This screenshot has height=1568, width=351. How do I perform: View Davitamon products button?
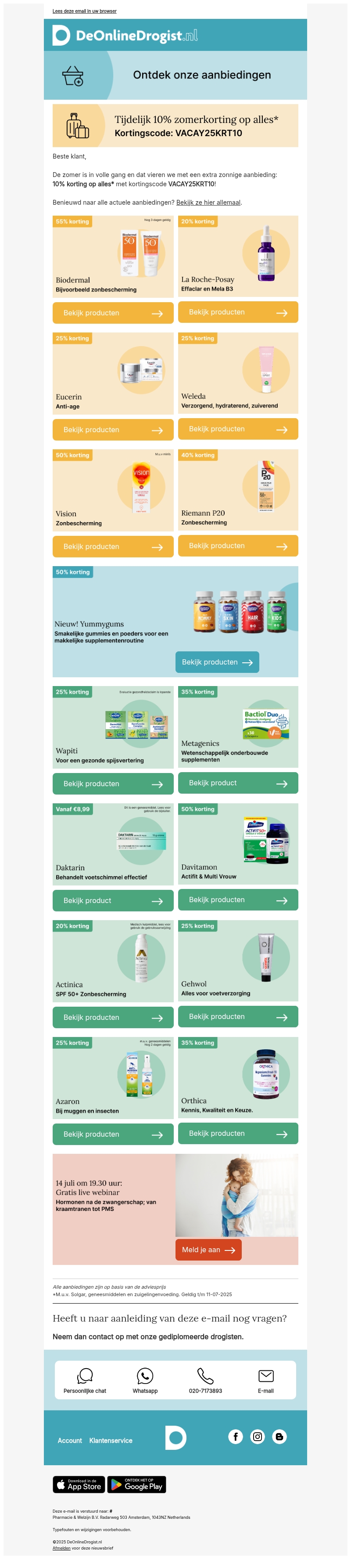click(x=238, y=900)
